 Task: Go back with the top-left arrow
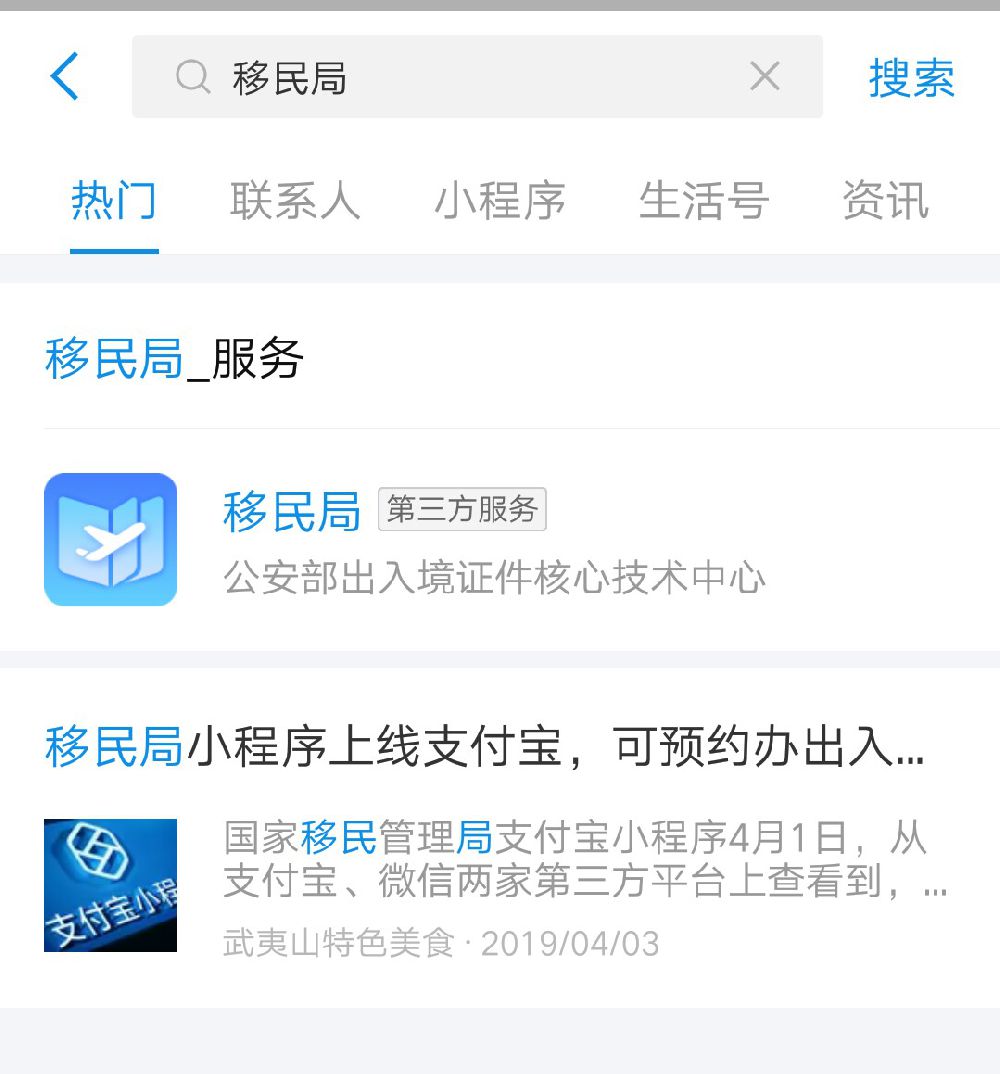pos(65,77)
